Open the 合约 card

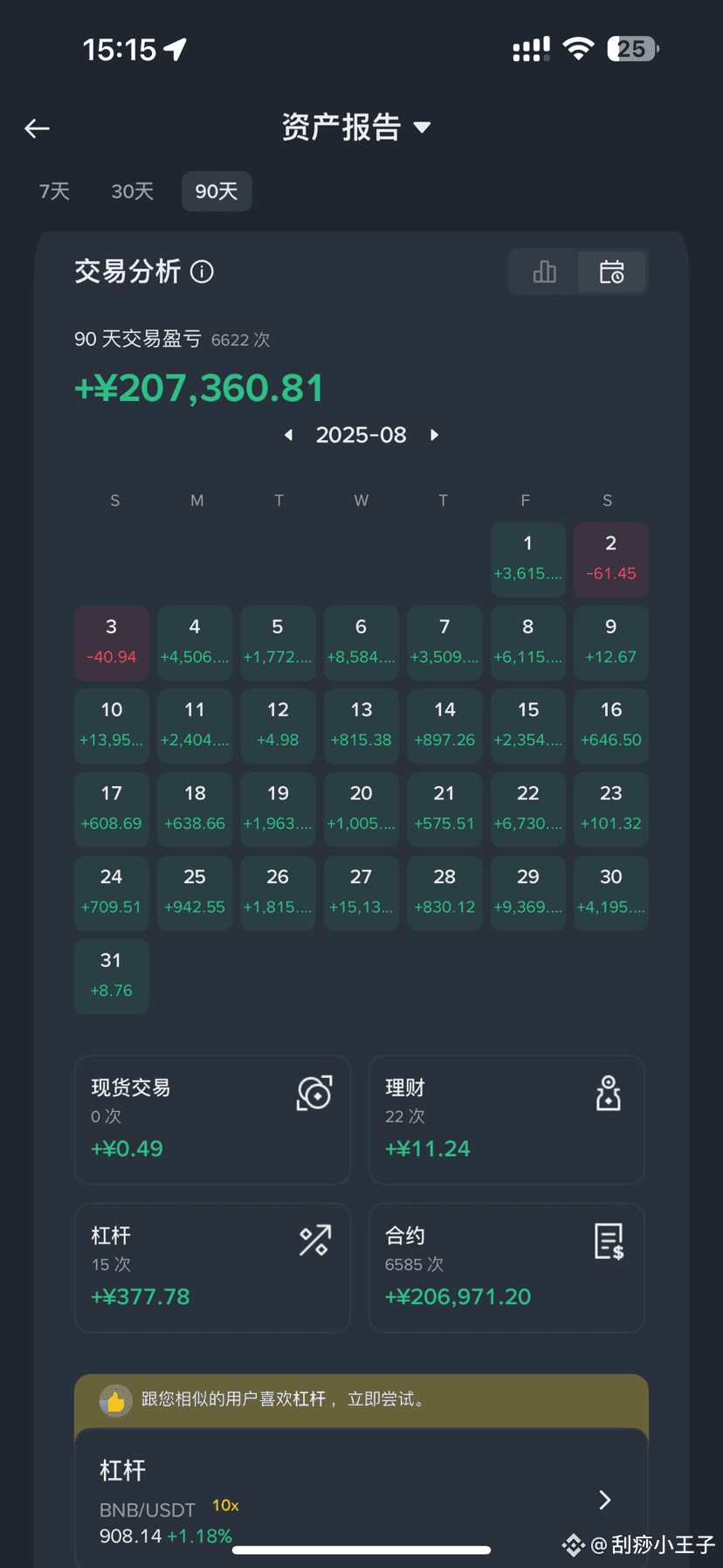[506, 1268]
